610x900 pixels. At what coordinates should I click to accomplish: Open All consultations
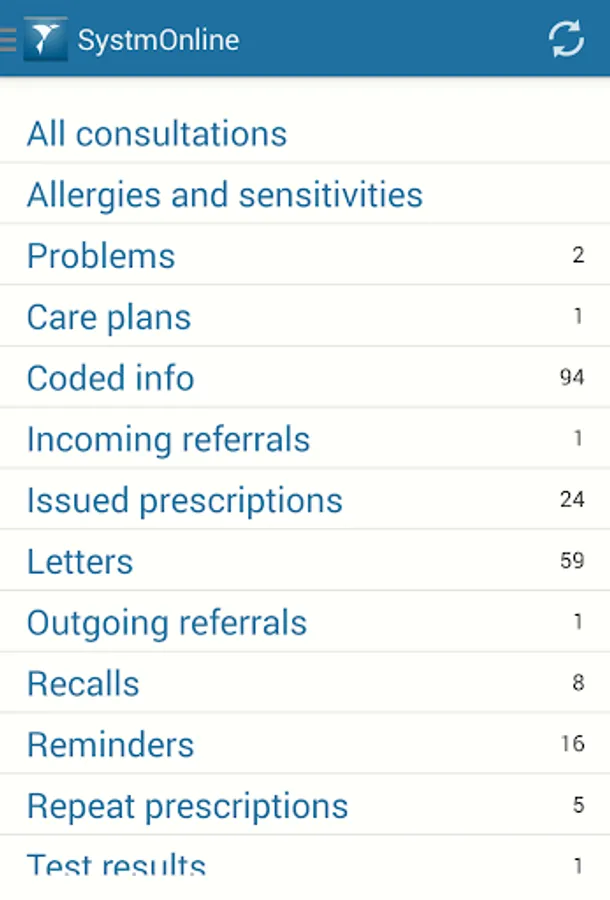pos(157,134)
